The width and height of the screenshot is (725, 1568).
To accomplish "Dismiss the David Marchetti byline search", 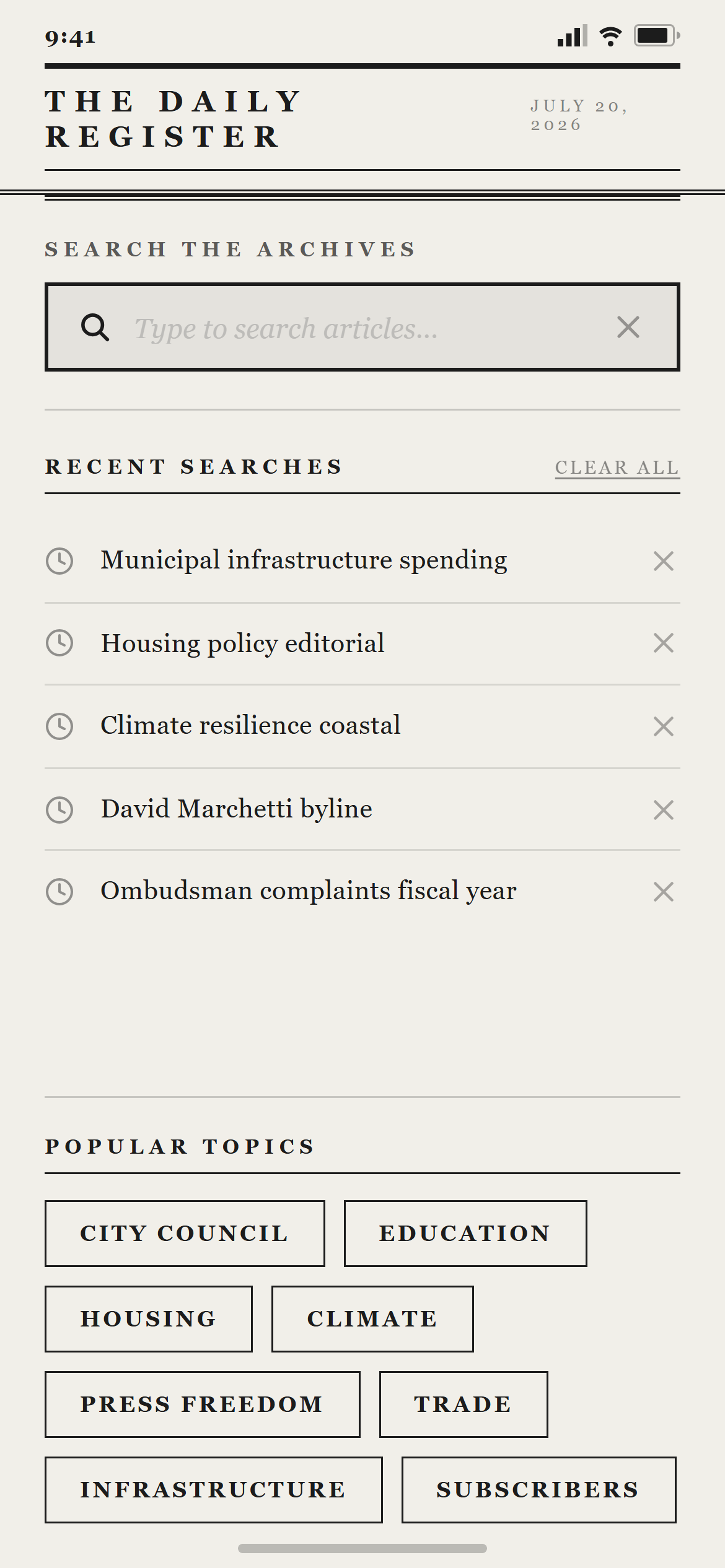I will coord(664,810).
